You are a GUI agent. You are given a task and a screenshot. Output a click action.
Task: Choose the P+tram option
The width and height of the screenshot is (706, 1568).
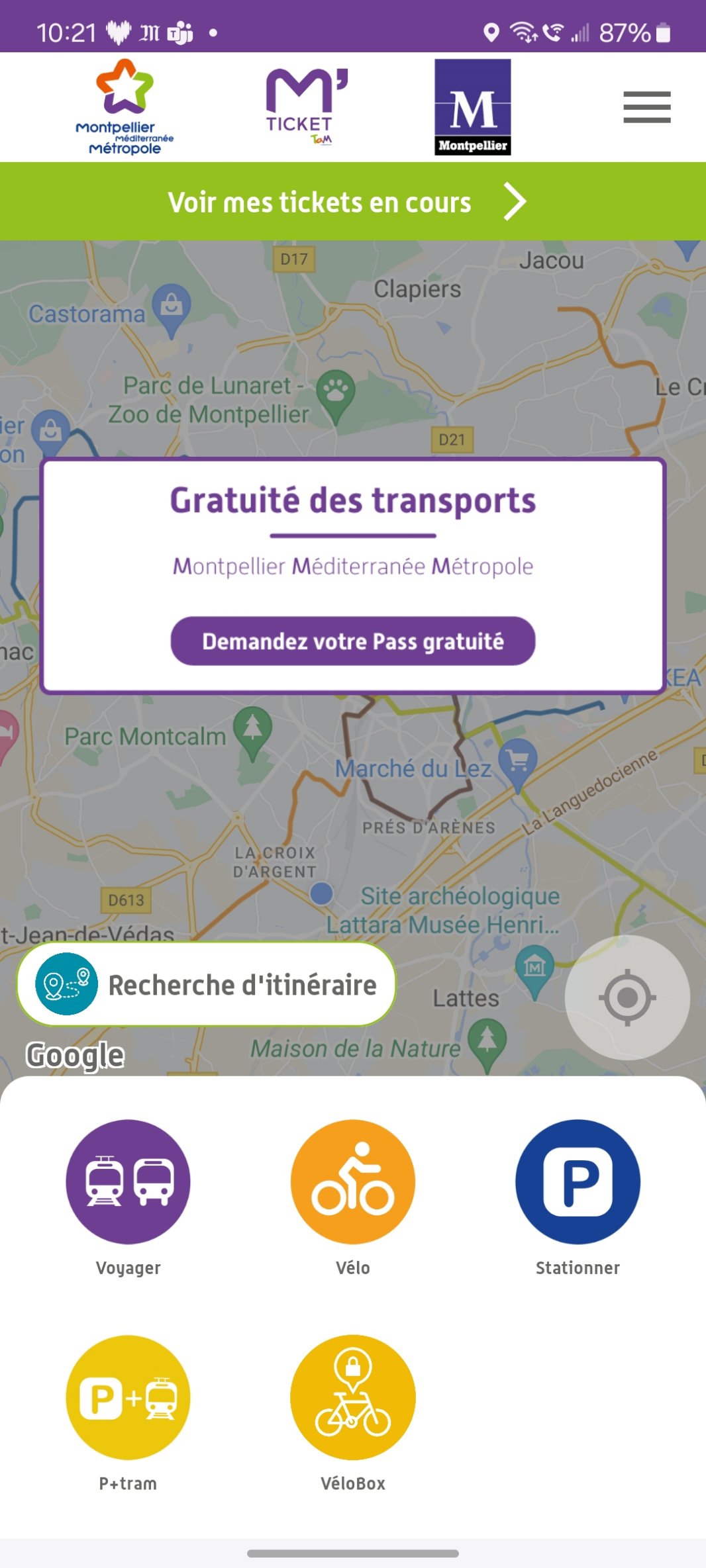click(x=128, y=1397)
